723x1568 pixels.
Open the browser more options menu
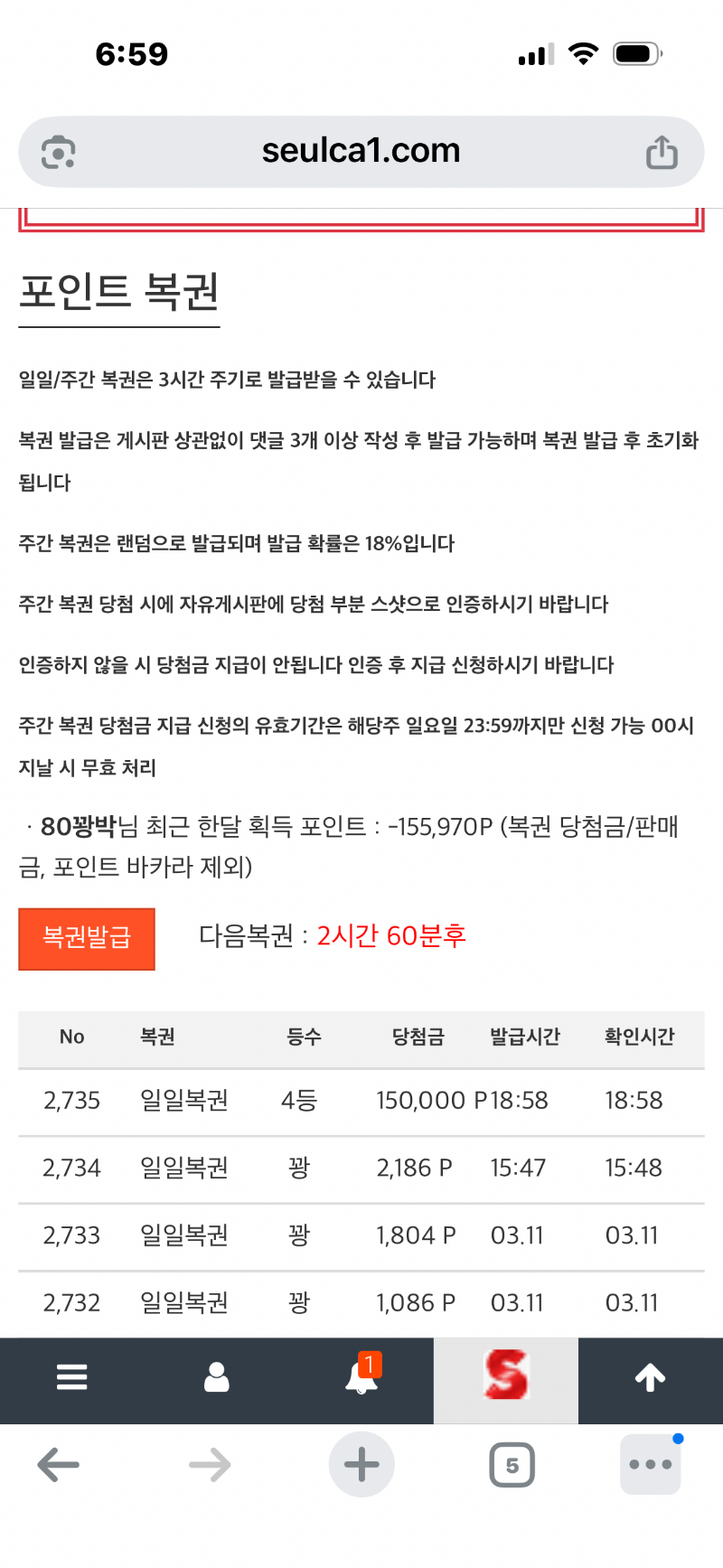[x=650, y=1465]
